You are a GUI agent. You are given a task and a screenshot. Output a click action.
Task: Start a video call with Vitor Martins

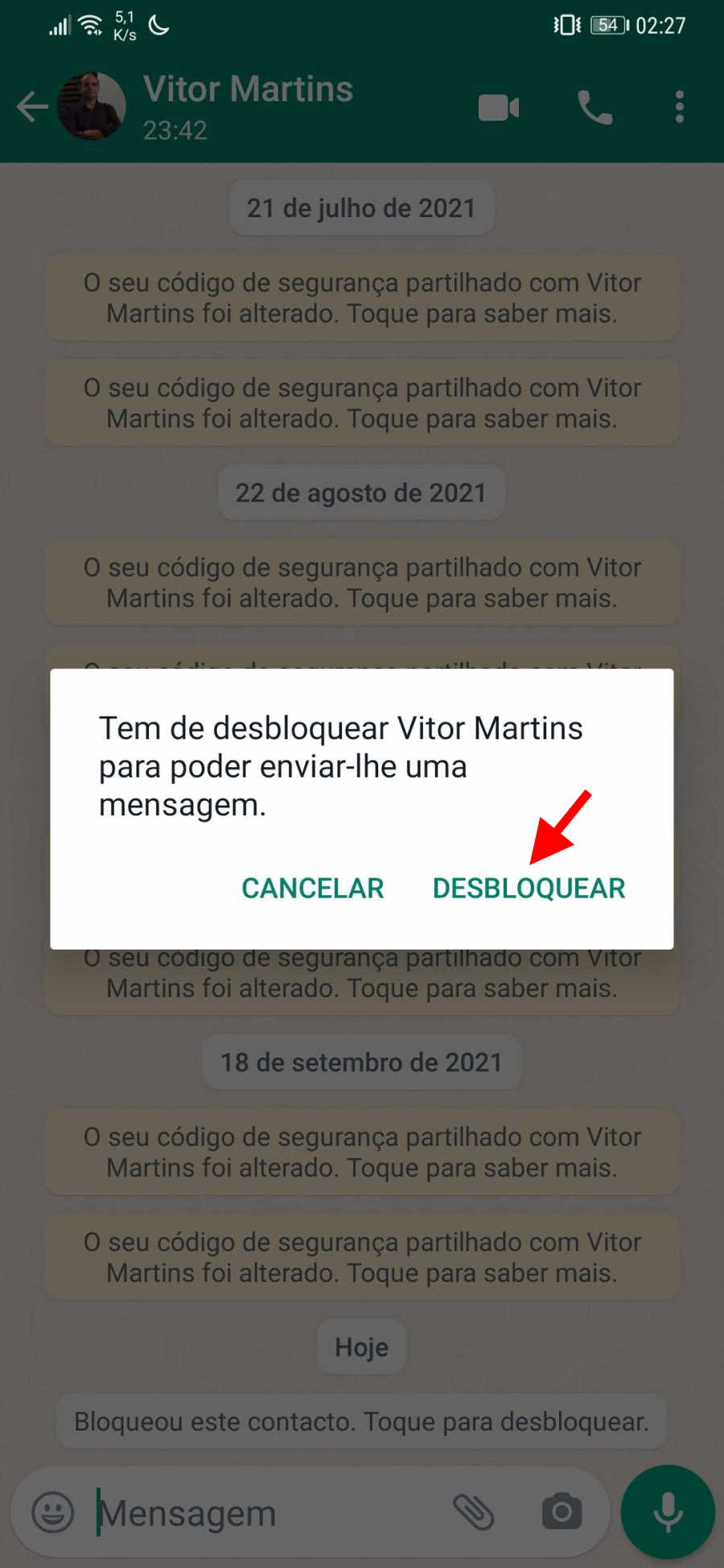(x=499, y=107)
